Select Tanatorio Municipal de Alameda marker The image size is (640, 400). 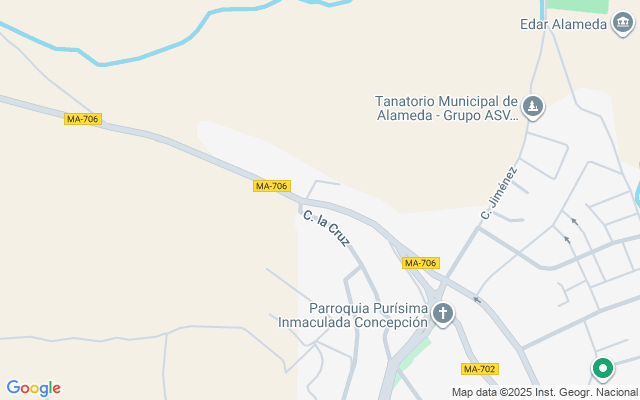tap(534, 107)
